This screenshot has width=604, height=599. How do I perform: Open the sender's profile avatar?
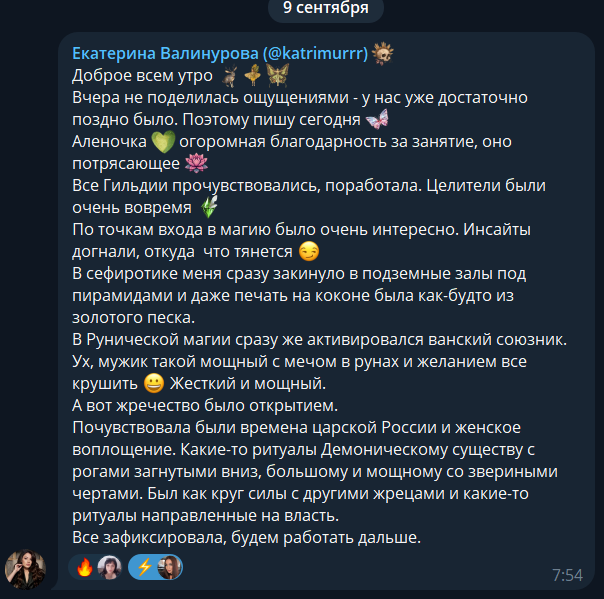(26, 568)
